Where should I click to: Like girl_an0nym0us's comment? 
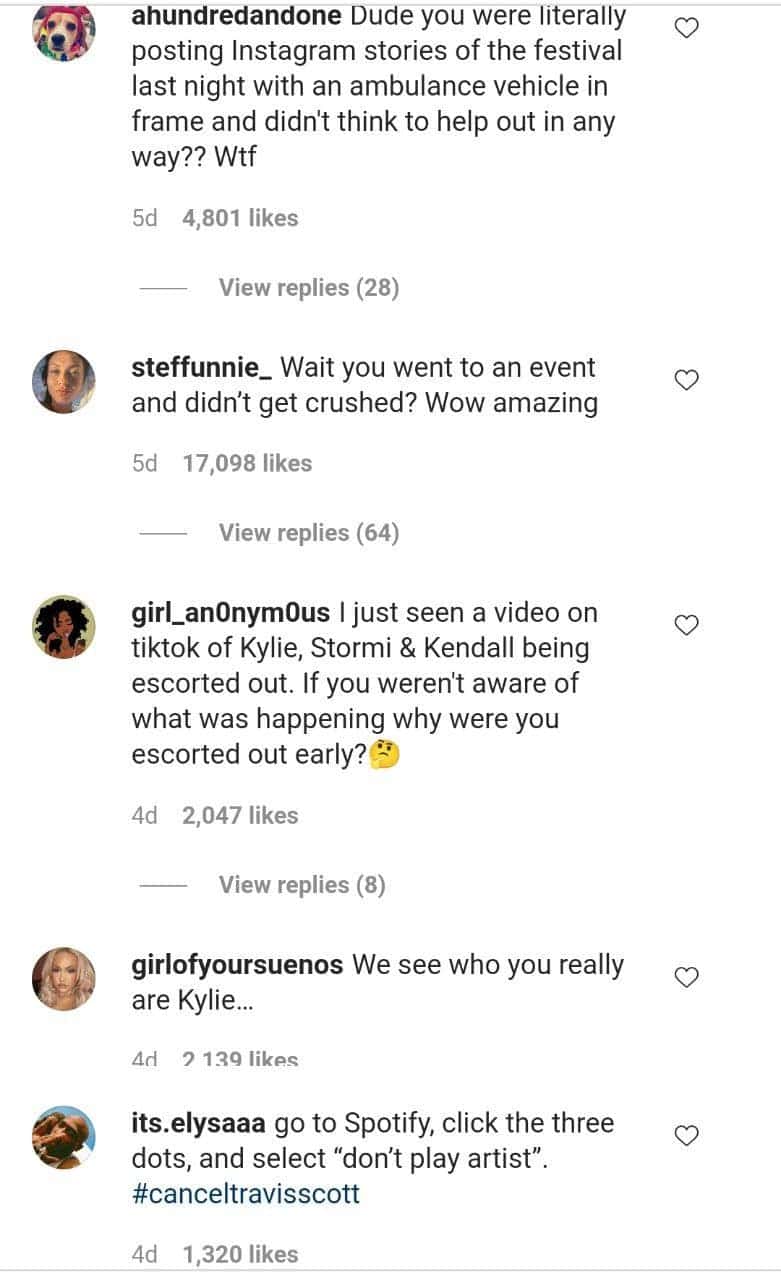(x=686, y=625)
